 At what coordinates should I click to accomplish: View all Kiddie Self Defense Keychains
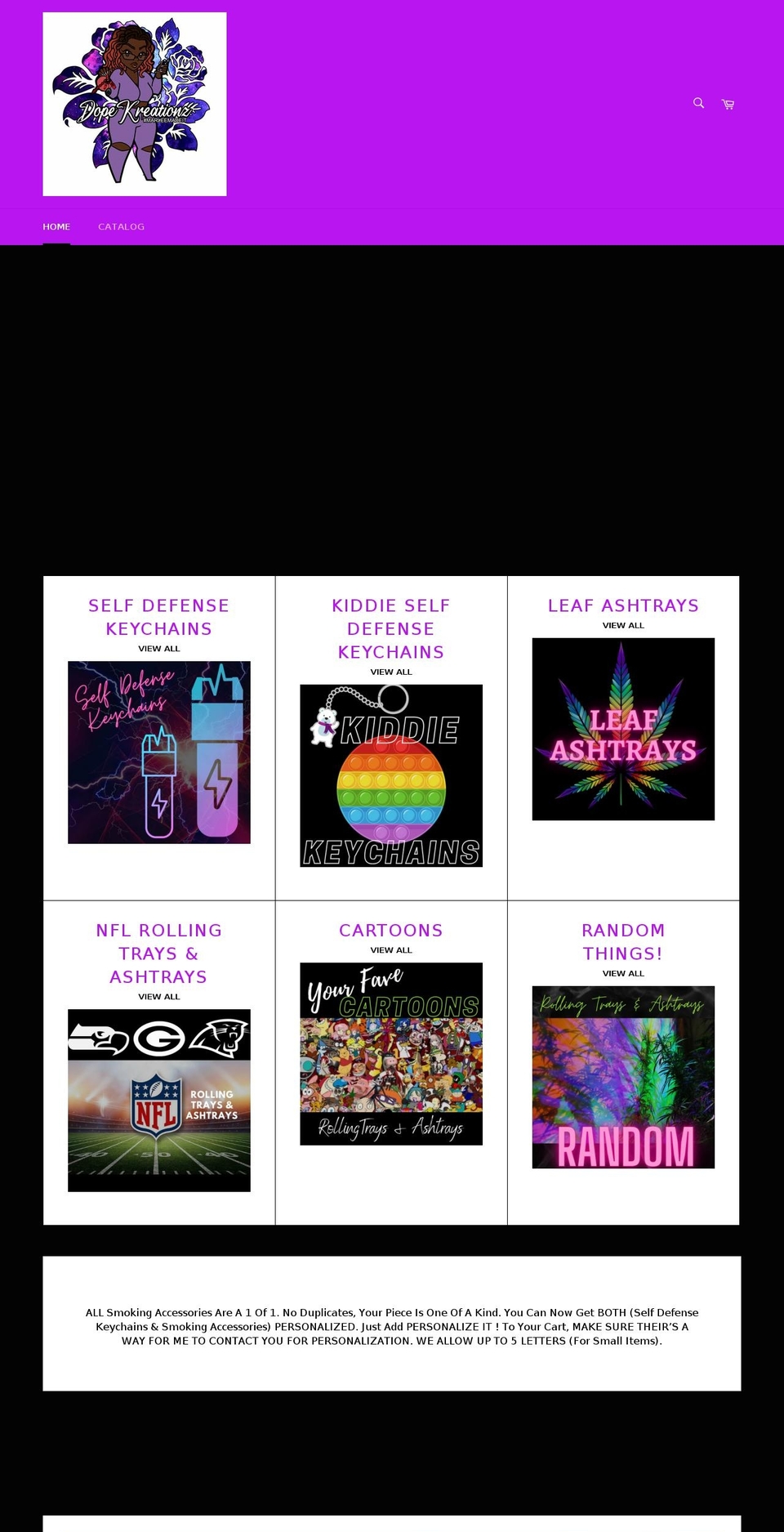click(391, 672)
